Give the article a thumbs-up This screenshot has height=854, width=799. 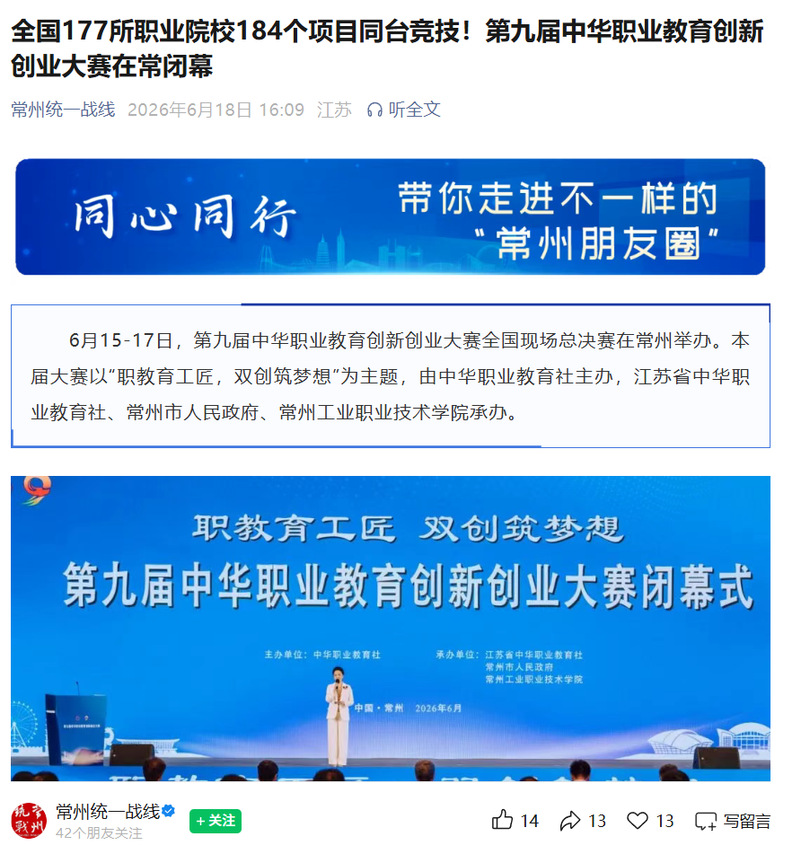click(x=515, y=820)
